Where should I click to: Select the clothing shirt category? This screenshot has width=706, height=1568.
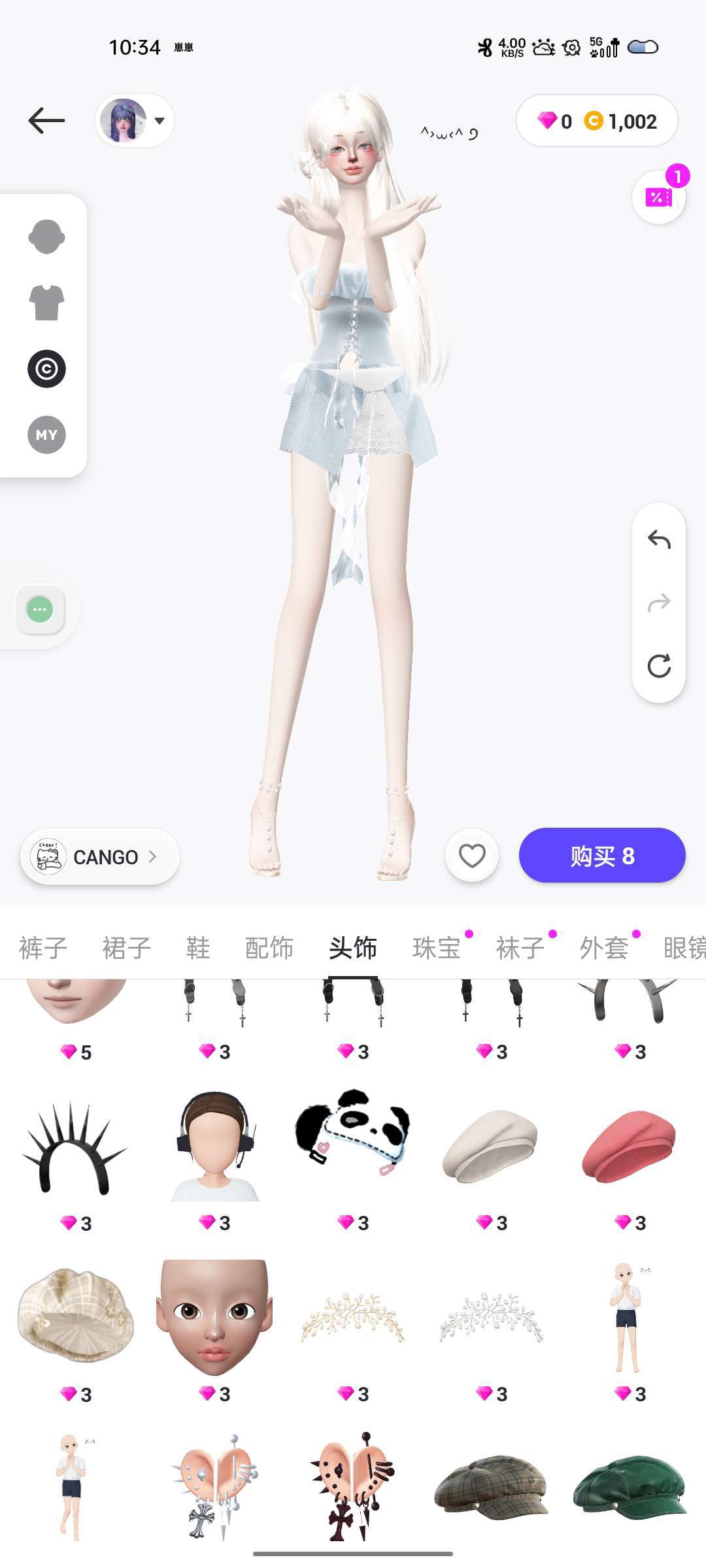(x=46, y=302)
